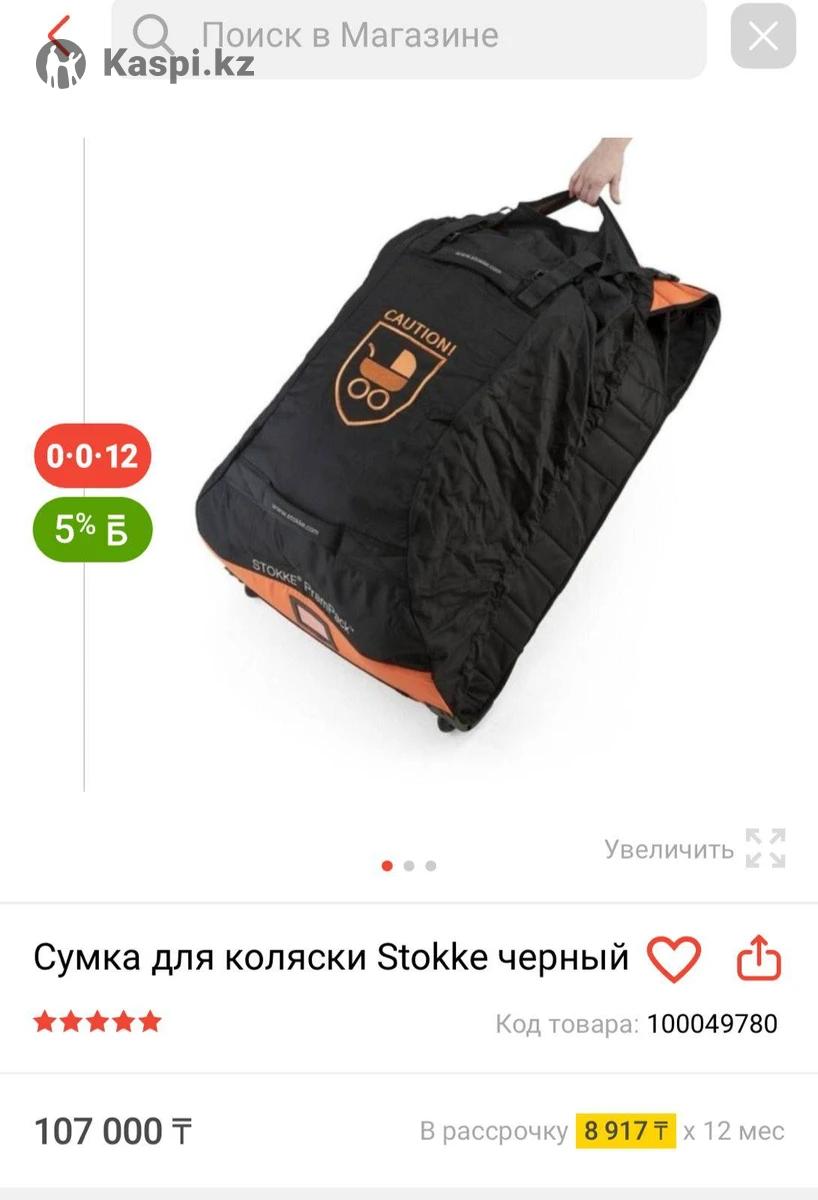Add the Stokke bag to favorites
This screenshot has width=818, height=1200.
click(x=674, y=960)
